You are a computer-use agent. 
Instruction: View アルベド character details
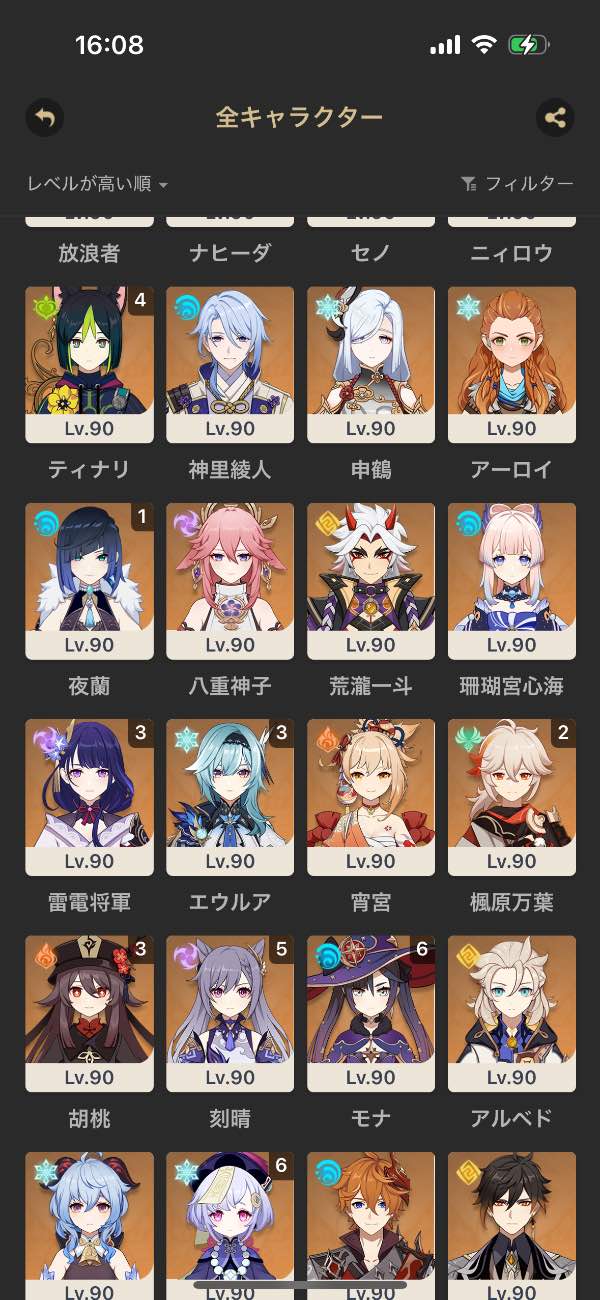pos(512,1012)
